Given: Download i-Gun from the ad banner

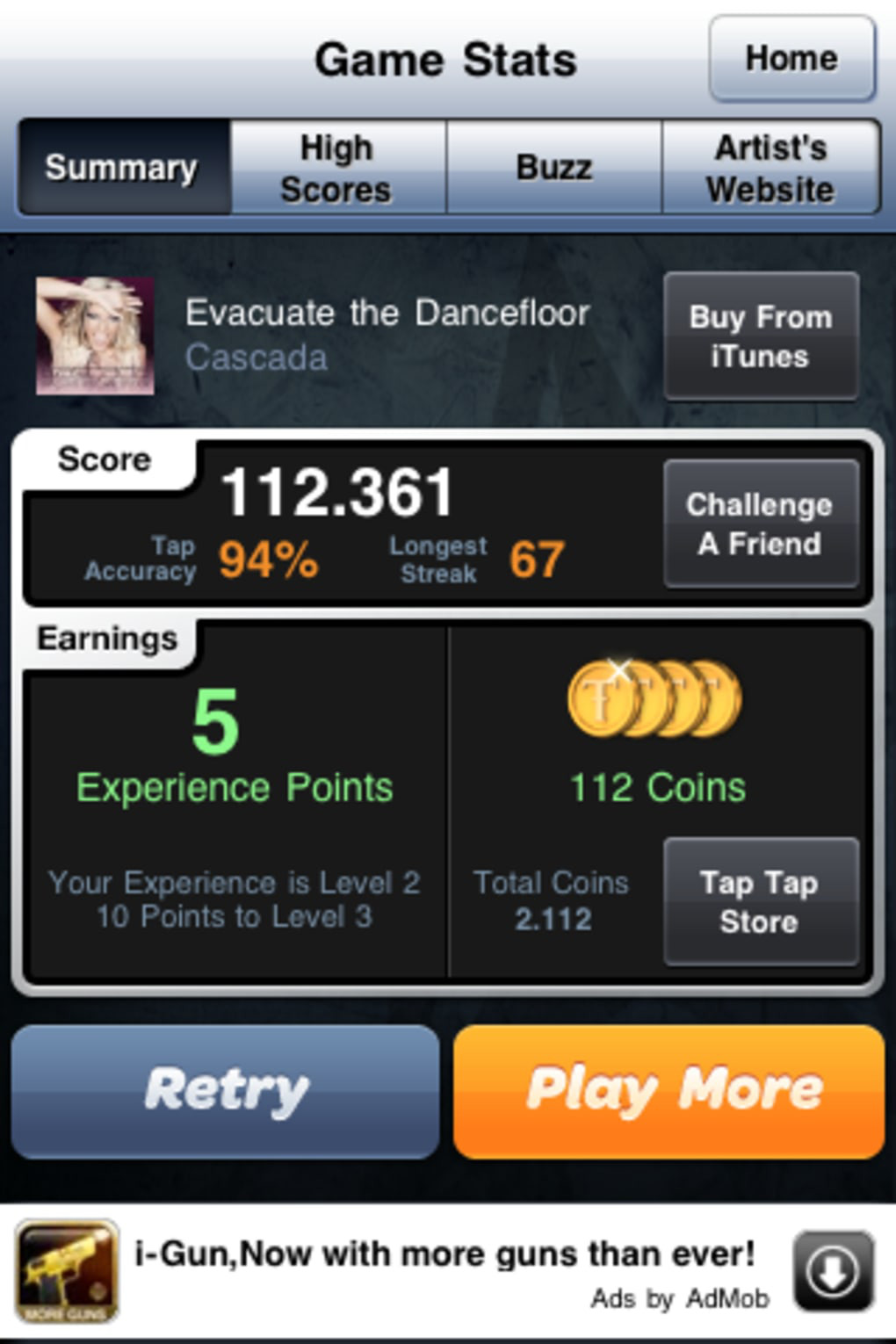Looking at the screenshot, I should point(833,1270).
